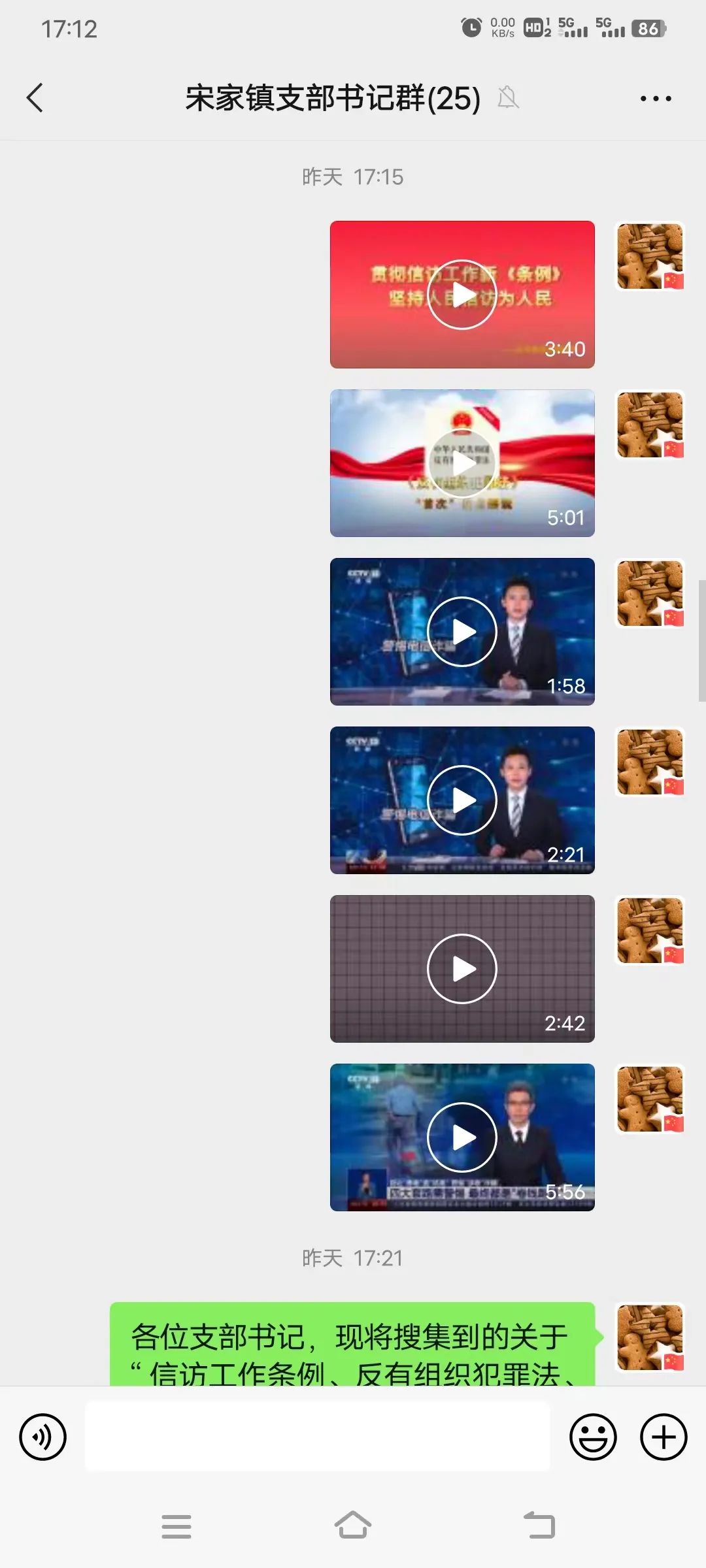The height and width of the screenshot is (1568, 706).
Task: Open the sender's avatar beside the green message
Action: tap(650, 1337)
